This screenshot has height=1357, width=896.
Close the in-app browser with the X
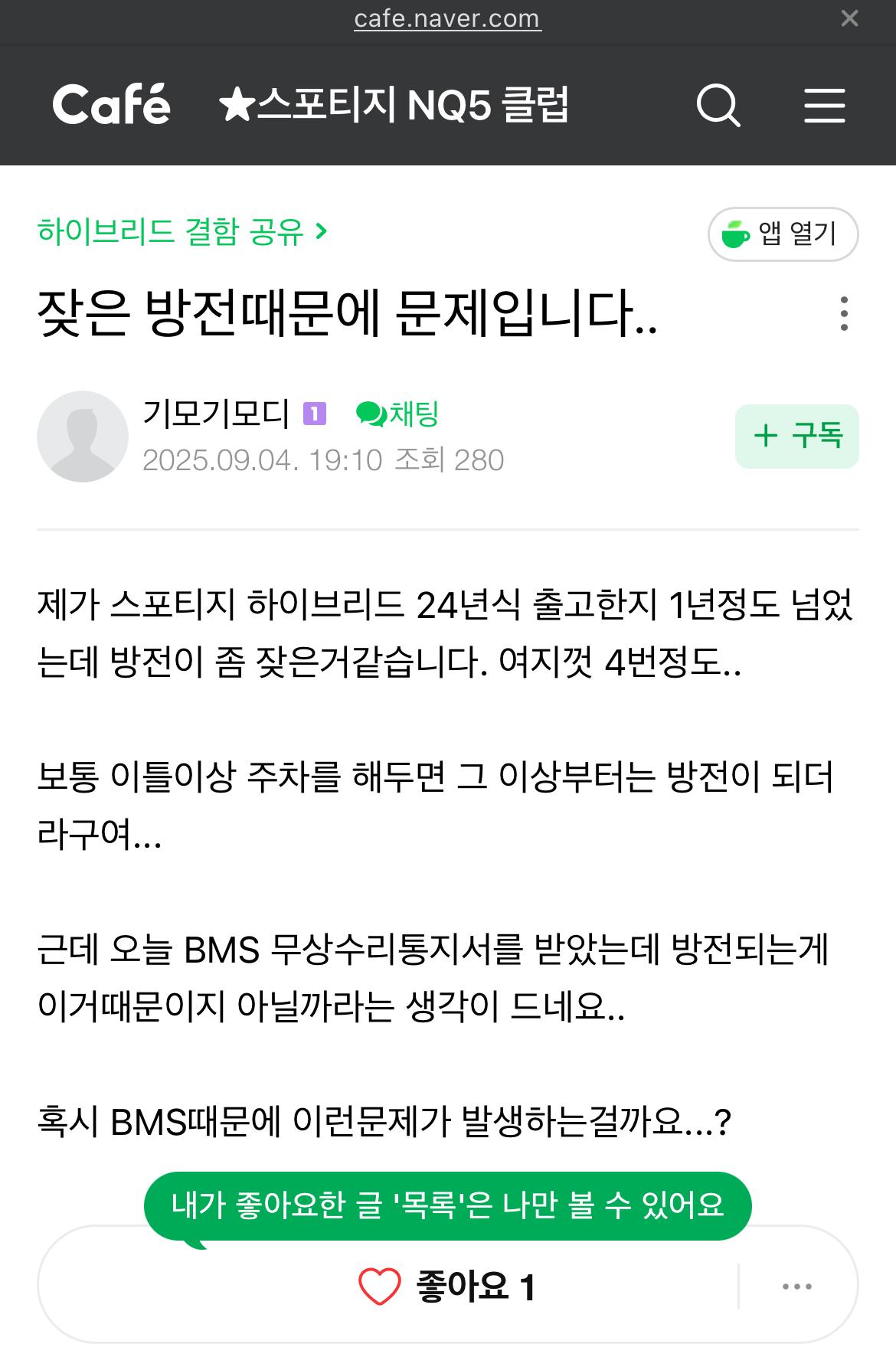(849, 18)
